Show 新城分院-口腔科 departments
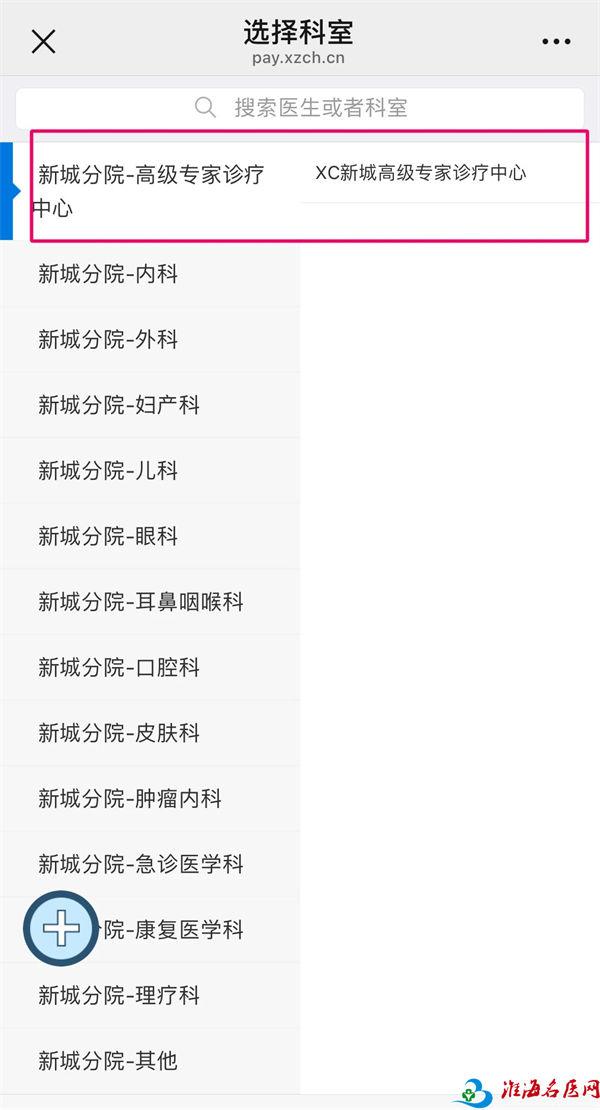This screenshot has width=600, height=1110. pyautogui.click(x=150, y=668)
